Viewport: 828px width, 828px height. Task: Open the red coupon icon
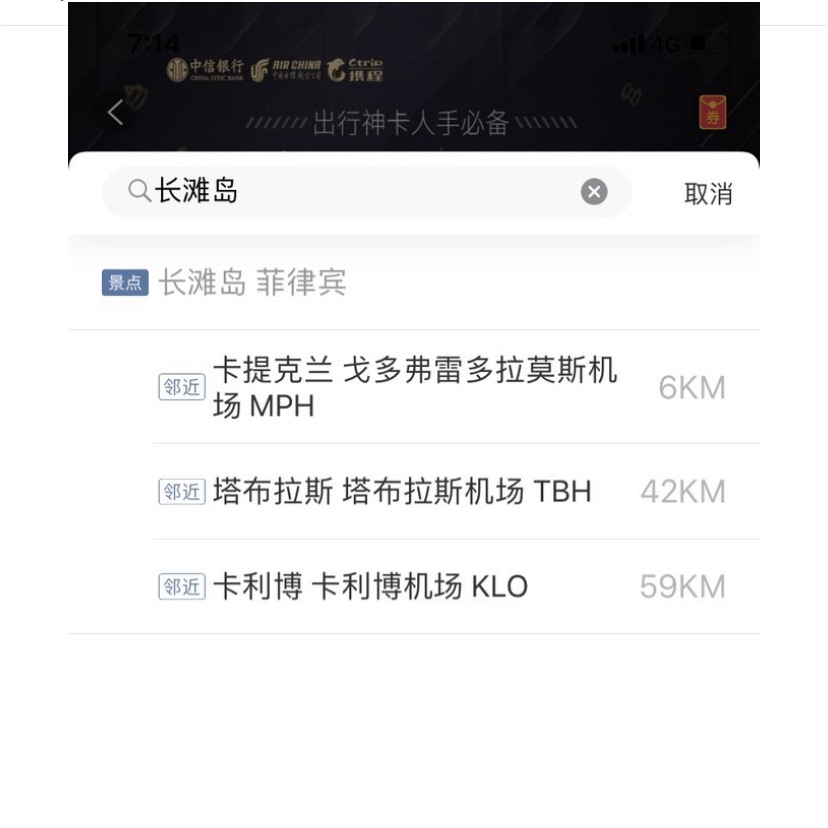coord(712,114)
